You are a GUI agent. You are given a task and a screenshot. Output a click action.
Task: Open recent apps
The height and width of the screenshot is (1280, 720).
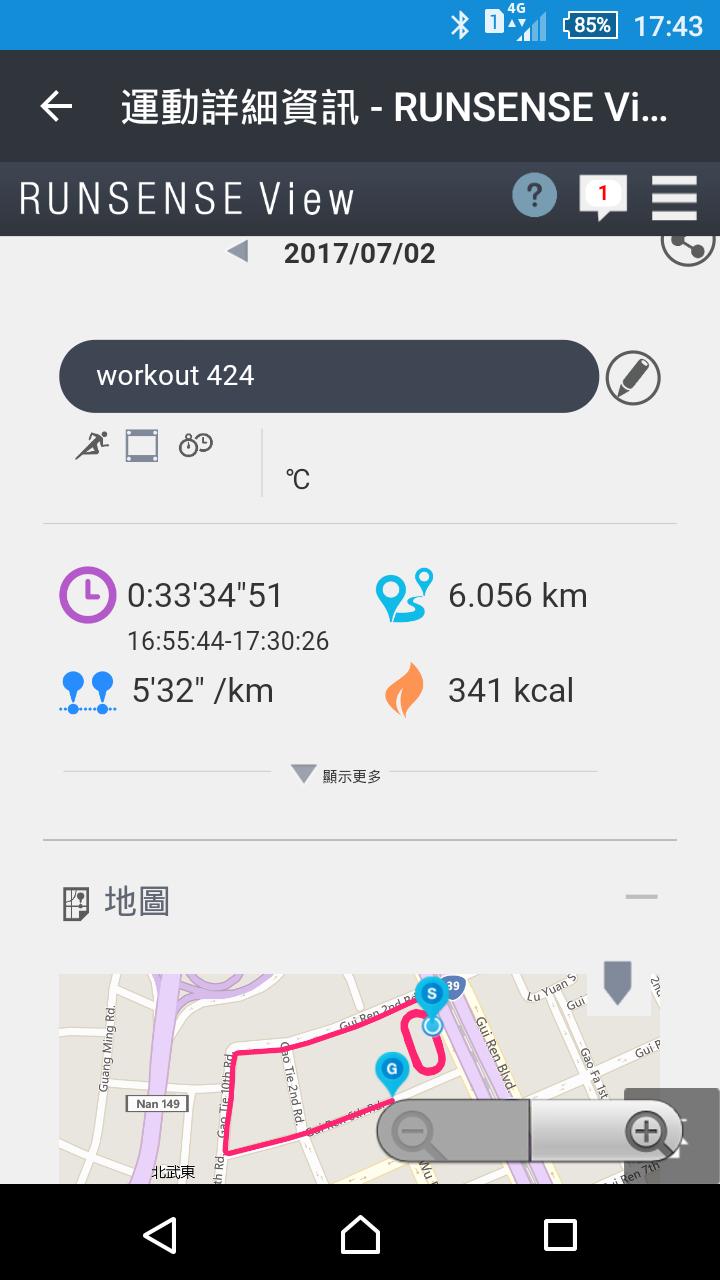point(559,1235)
